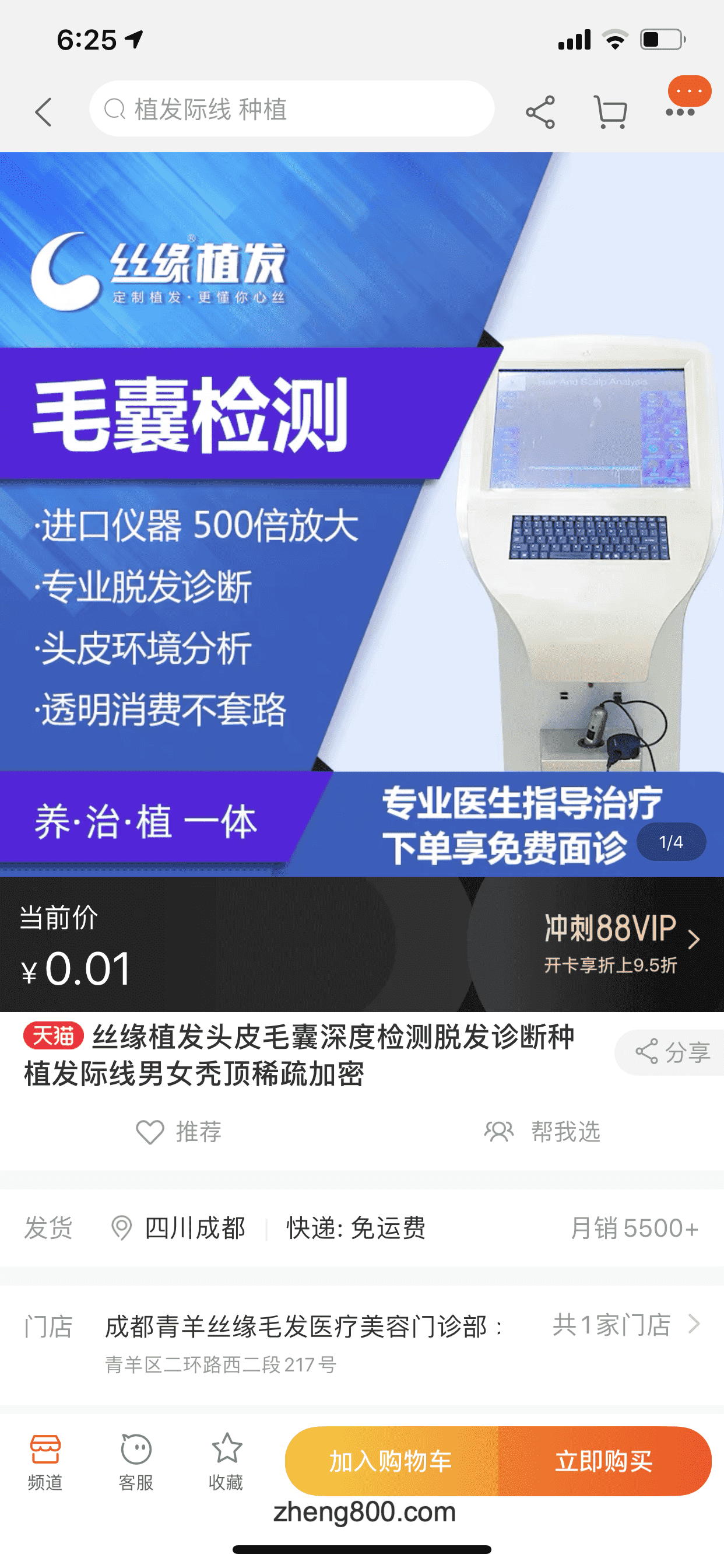
Task: Open the 发货 四川成都 shipping row
Action: [x=361, y=1228]
